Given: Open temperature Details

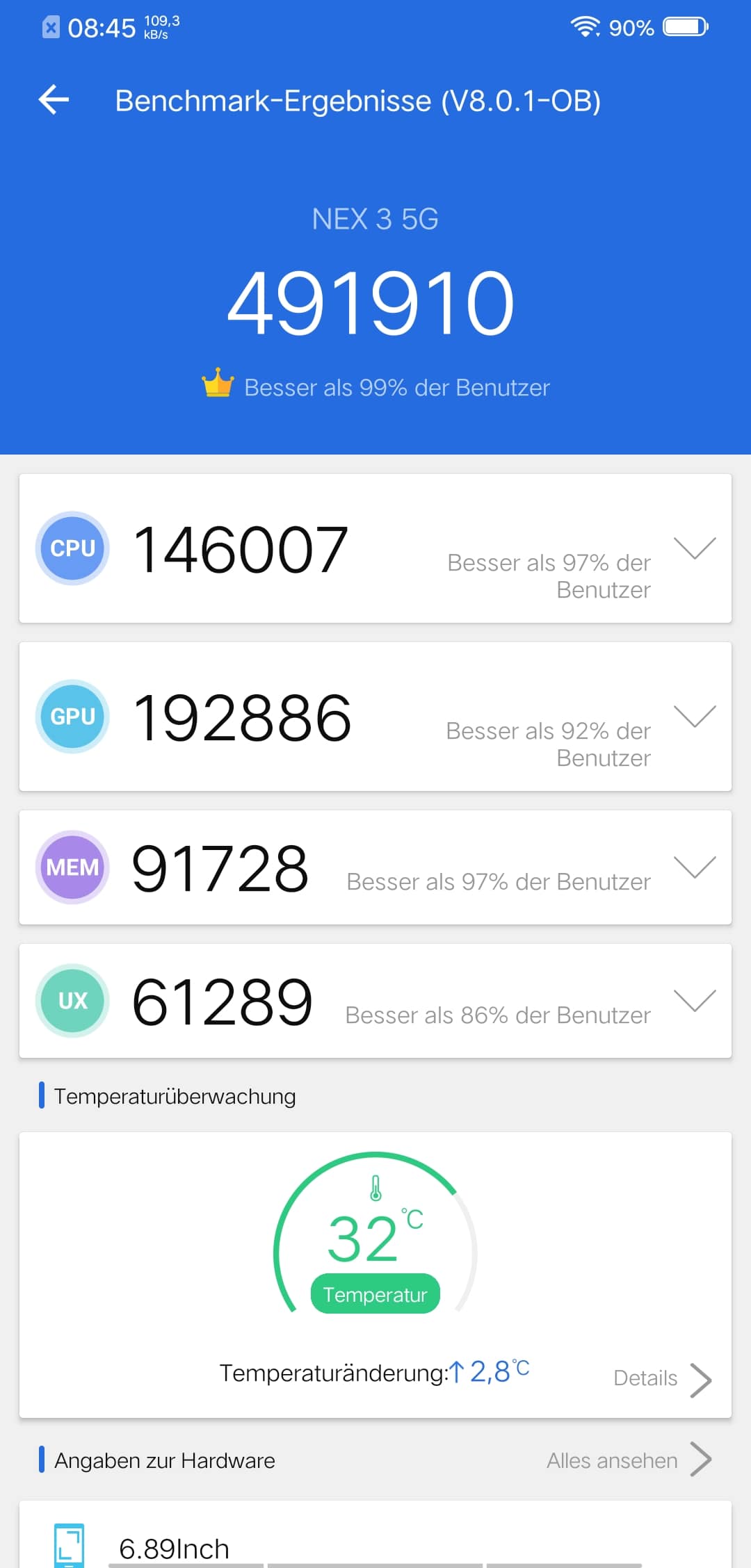Looking at the screenshot, I should (x=663, y=1379).
